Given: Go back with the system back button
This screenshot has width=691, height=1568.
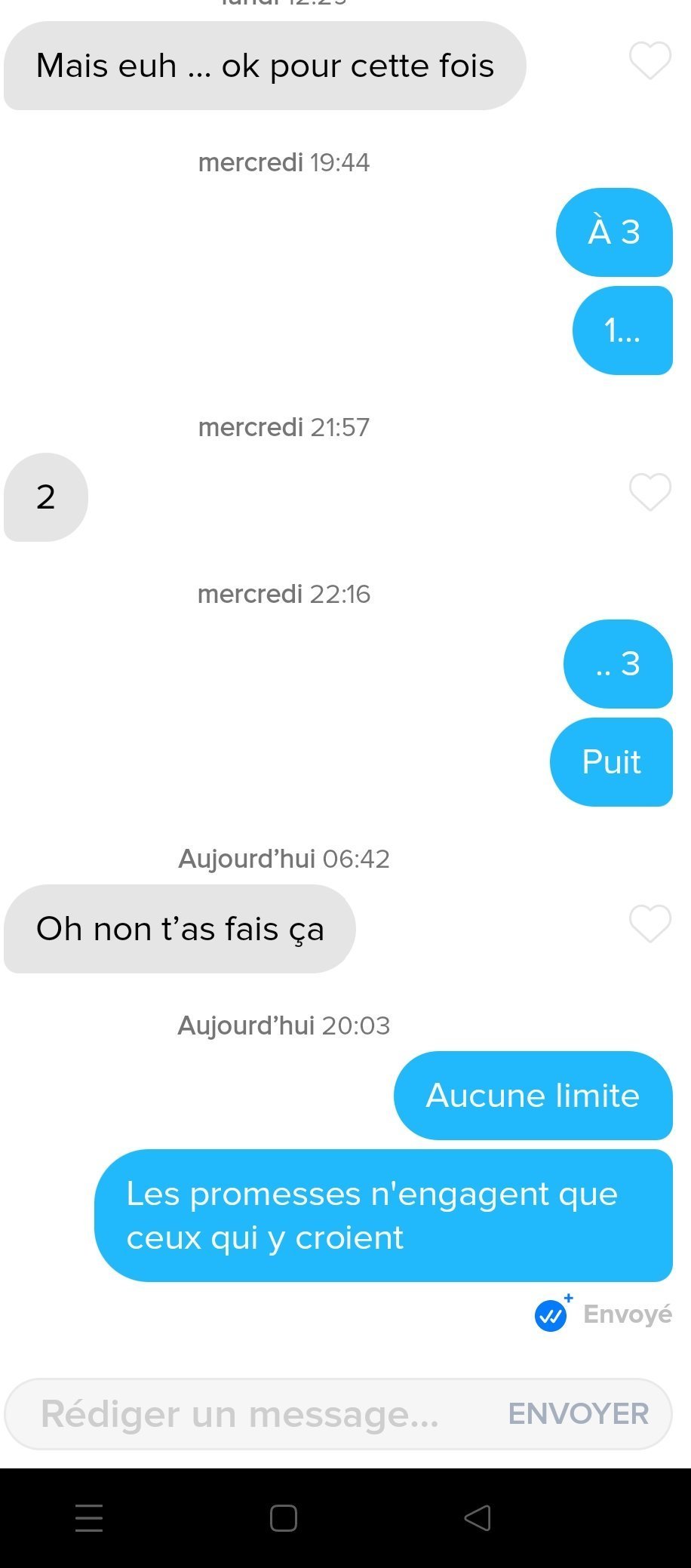Looking at the screenshot, I should click(478, 1517).
